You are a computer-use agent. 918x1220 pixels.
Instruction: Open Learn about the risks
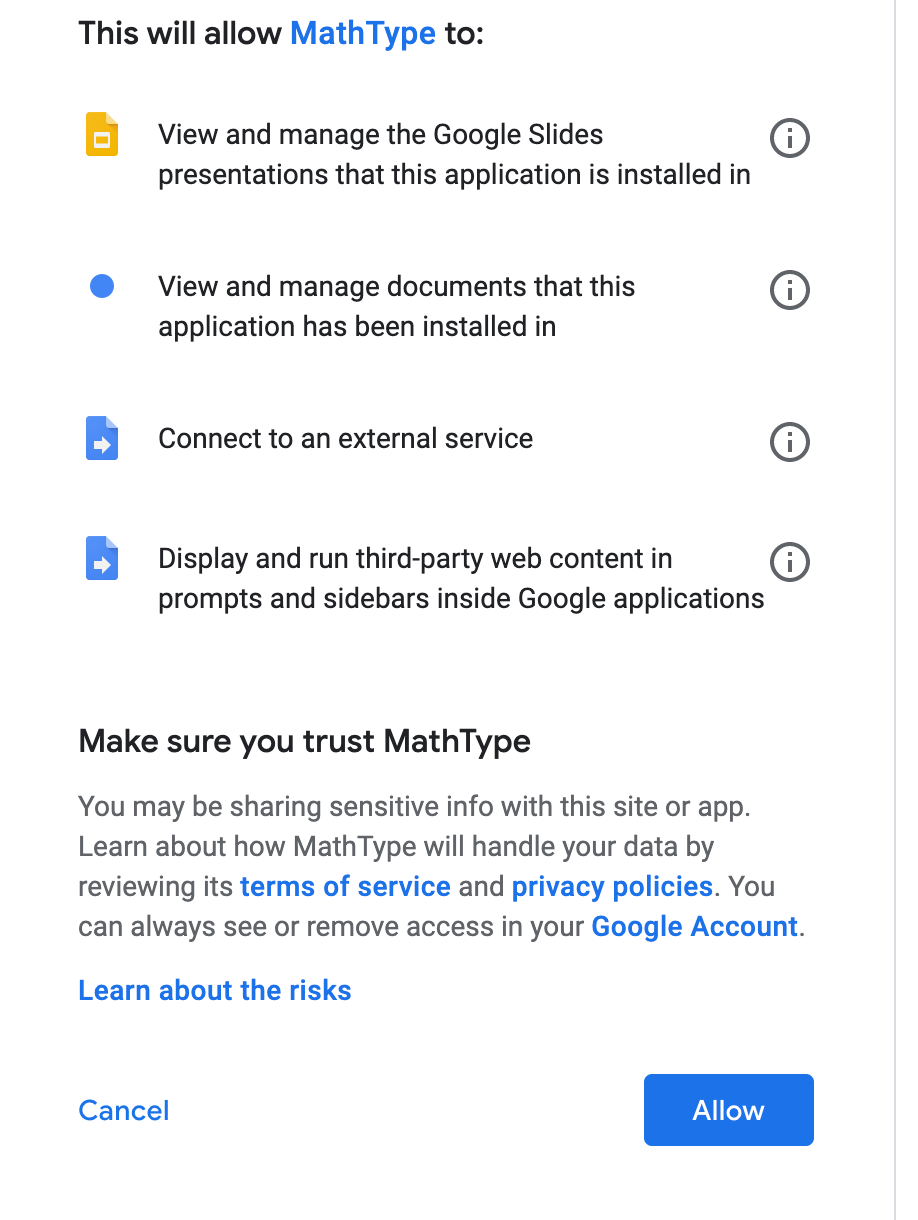click(x=215, y=991)
